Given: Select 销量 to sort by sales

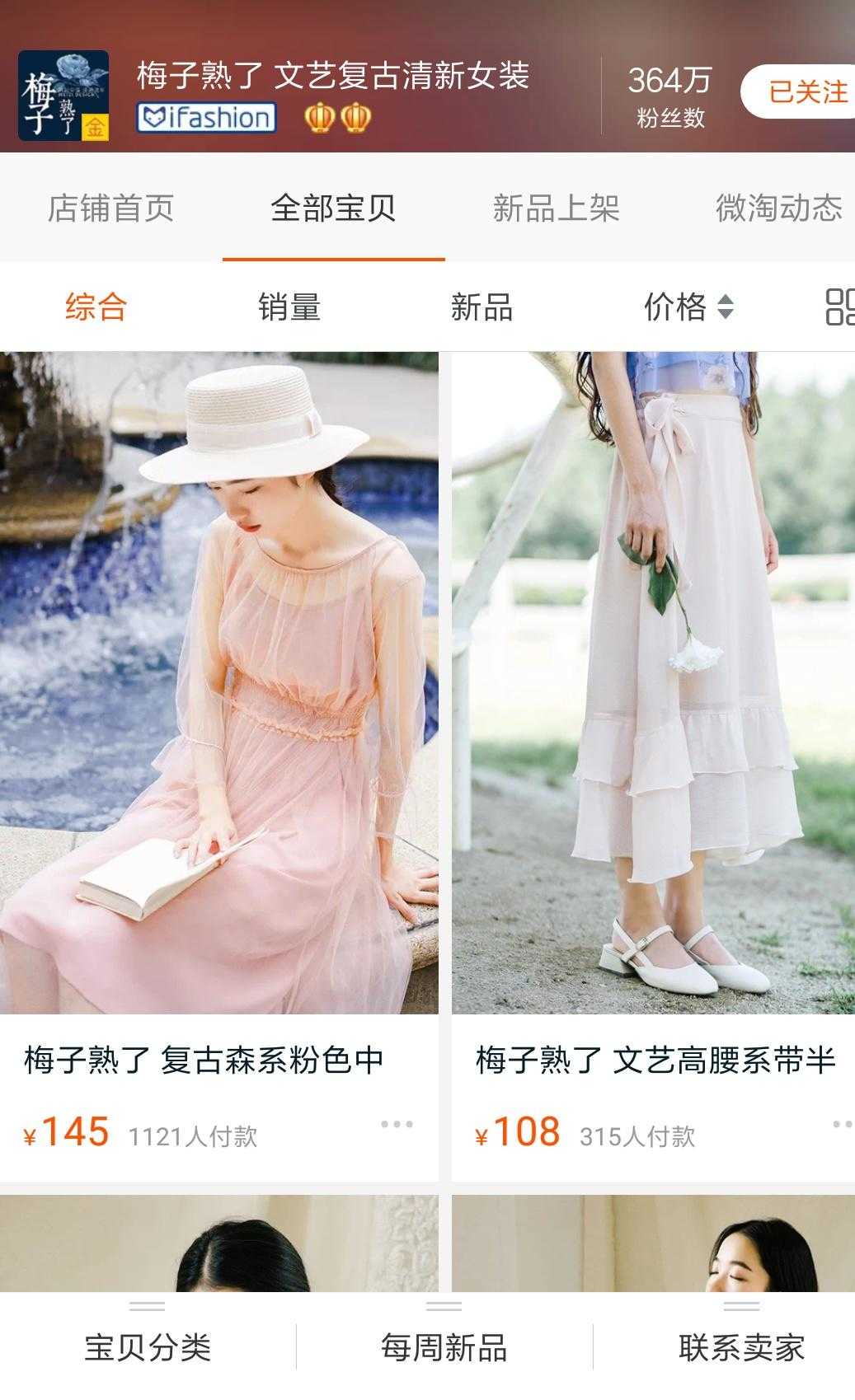Looking at the screenshot, I should pyautogui.click(x=289, y=308).
